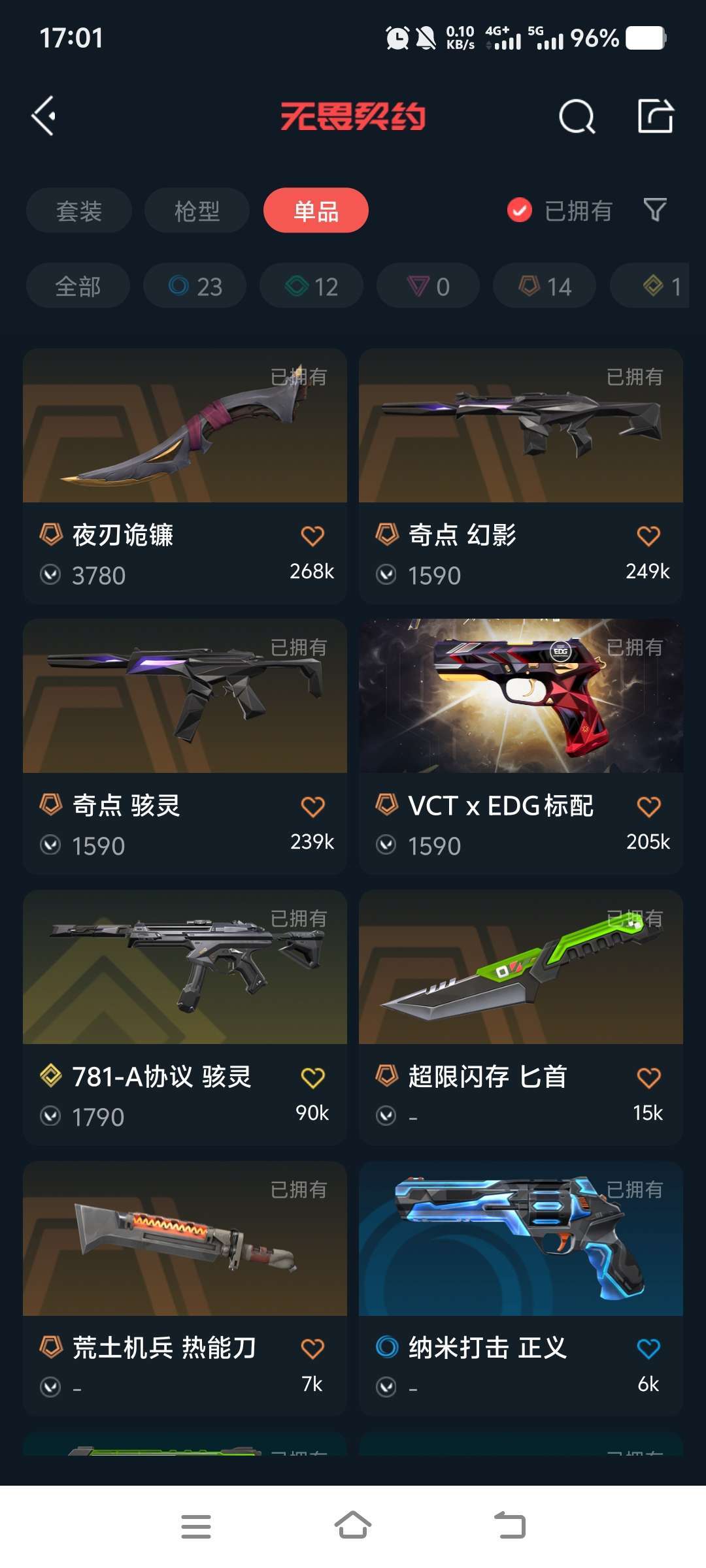Share this page via the share icon
The height and width of the screenshot is (1568, 706).
coord(655,116)
